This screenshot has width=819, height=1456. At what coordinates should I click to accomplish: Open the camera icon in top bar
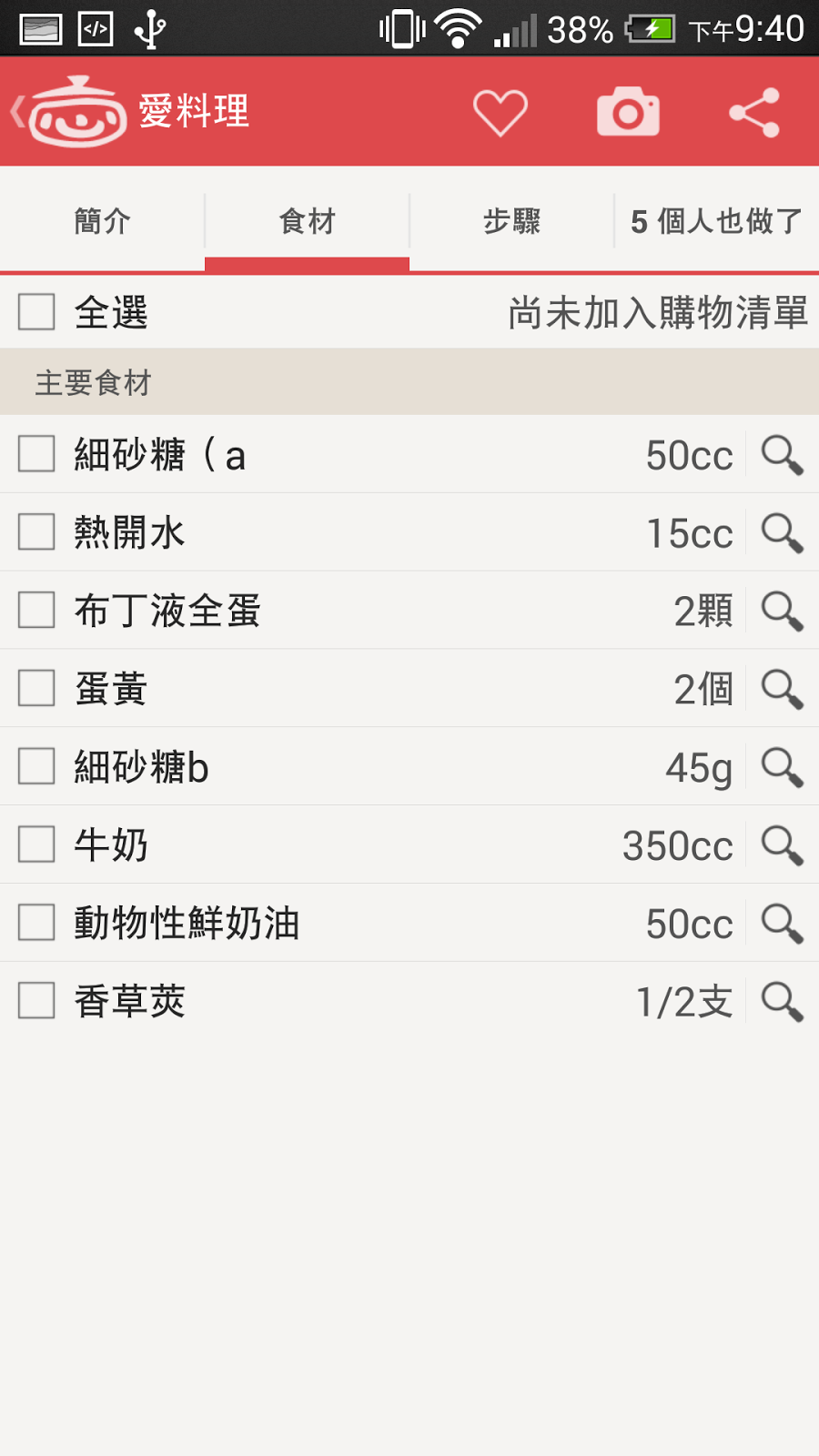click(628, 112)
